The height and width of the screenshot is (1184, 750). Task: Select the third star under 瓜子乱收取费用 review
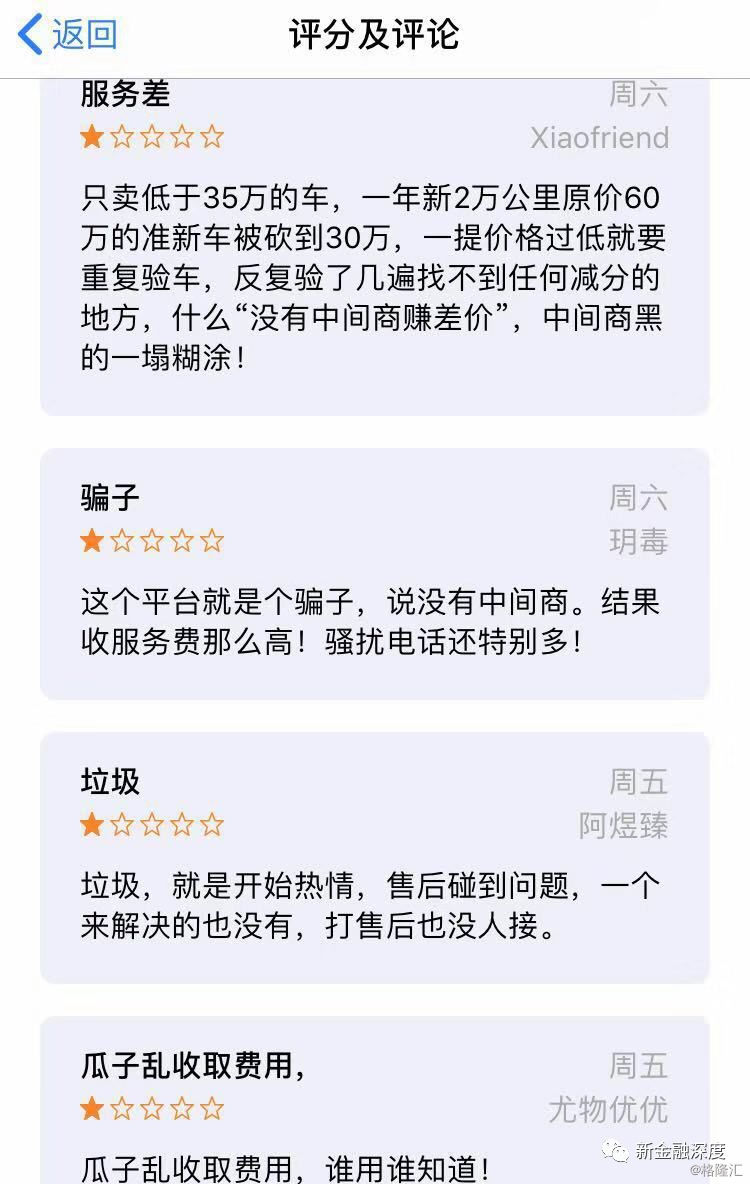[x=152, y=1109]
